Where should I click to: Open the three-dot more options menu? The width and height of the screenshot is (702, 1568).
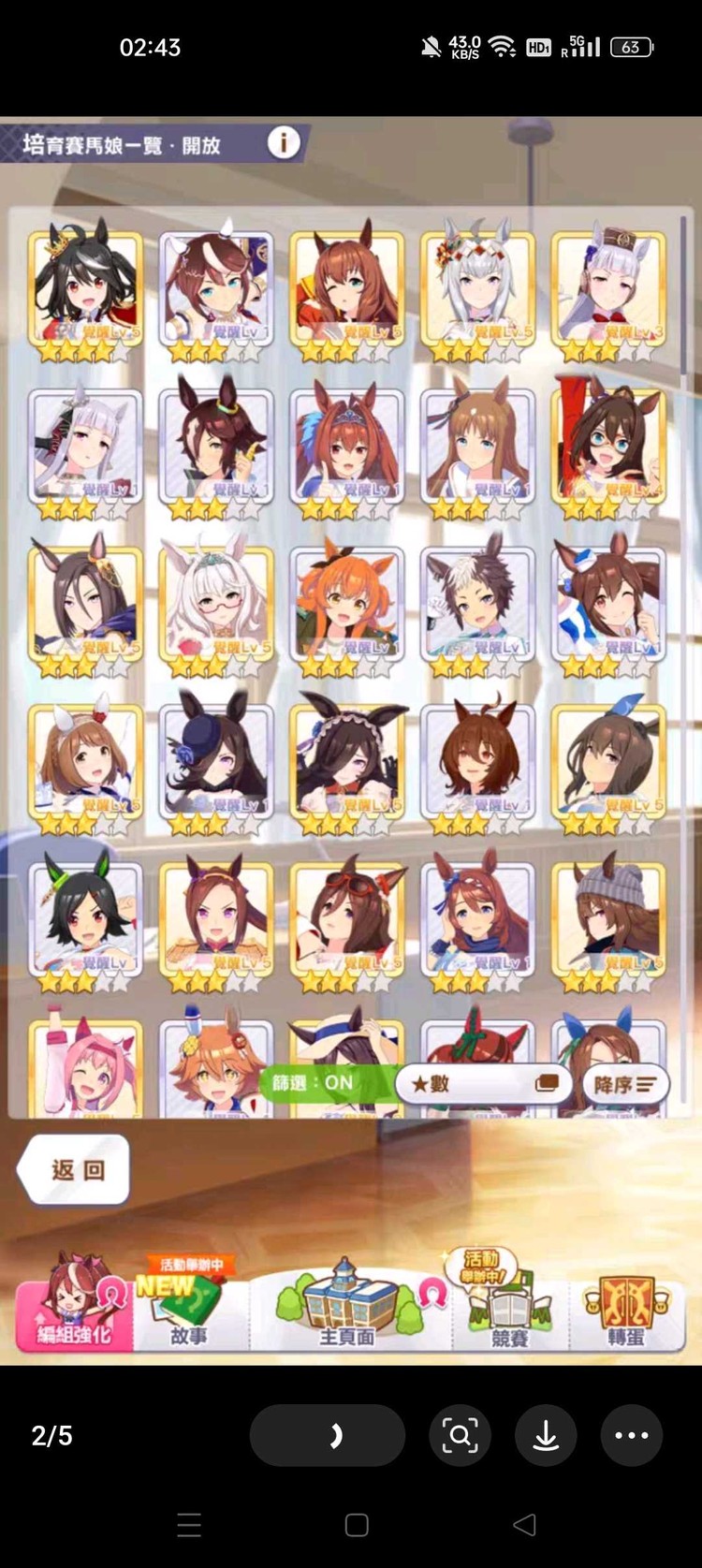tap(632, 1434)
